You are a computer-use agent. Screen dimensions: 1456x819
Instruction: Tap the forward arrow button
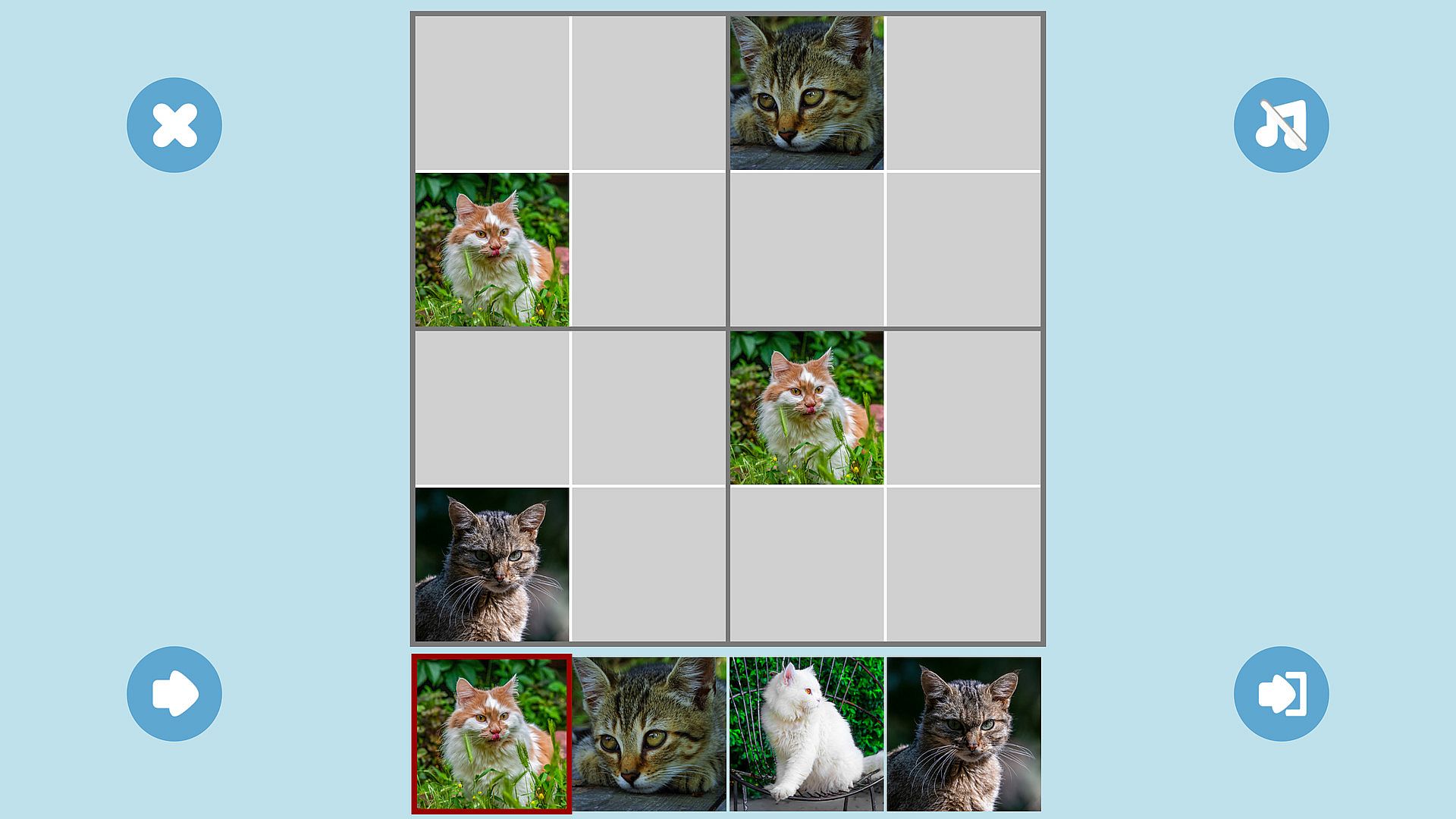pyautogui.click(x=174, y=693)
